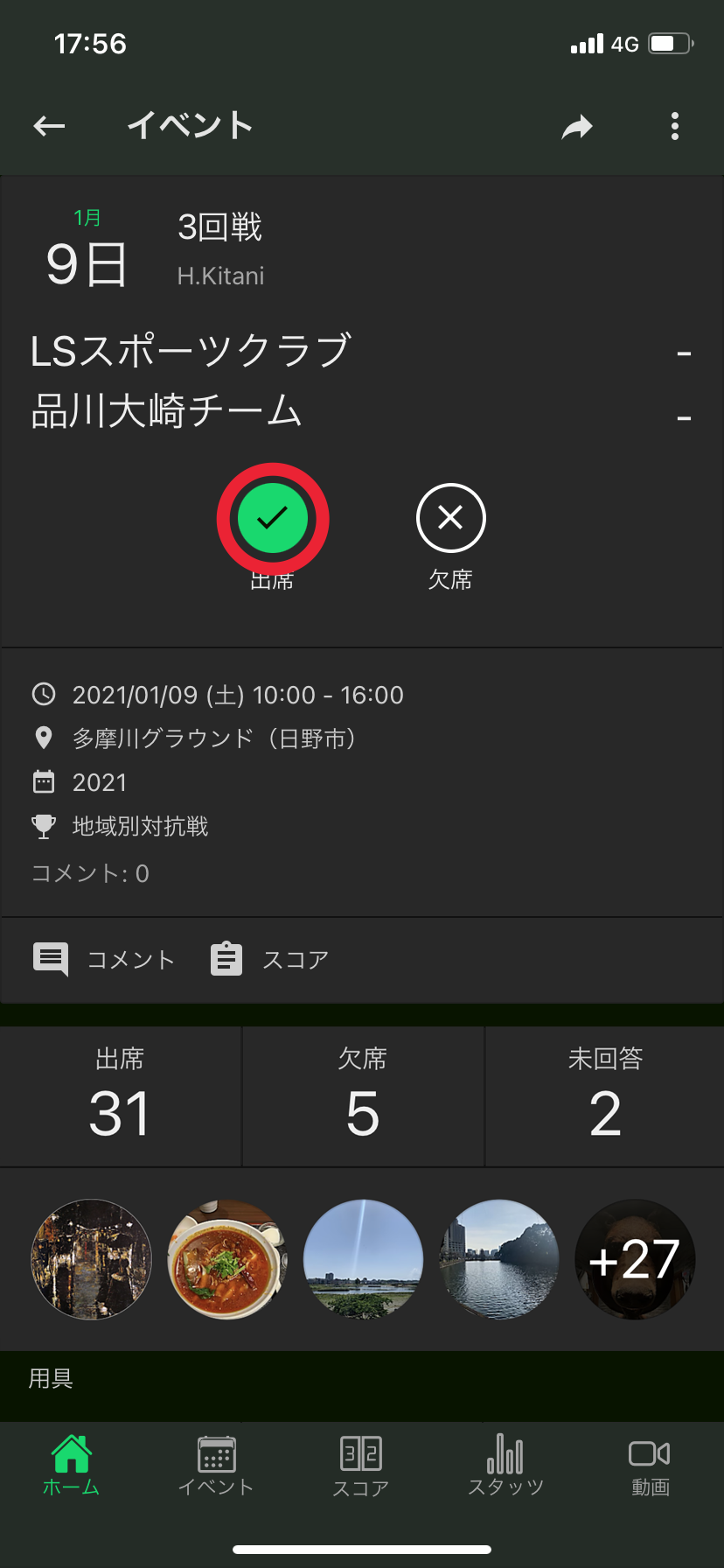View the 欠席 5 members list

tap(363, 1095)
